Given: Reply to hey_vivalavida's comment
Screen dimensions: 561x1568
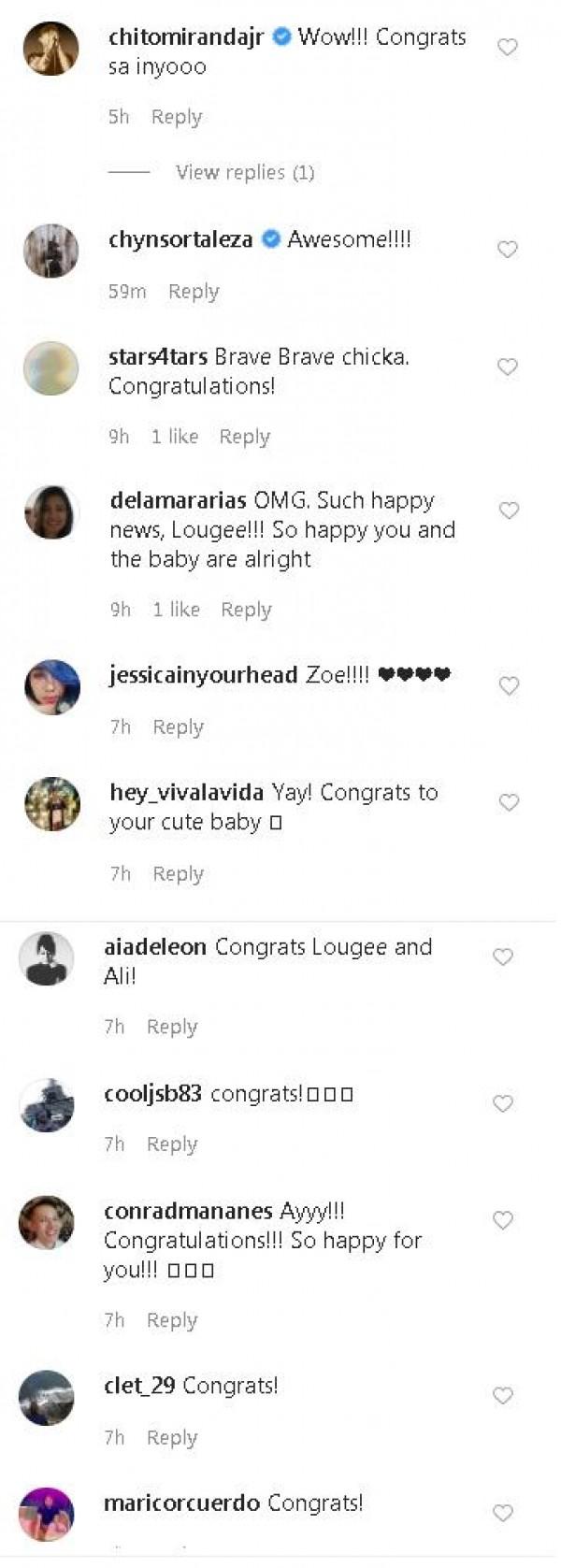Looking at the screenshot, I should click(x=178, y=873).
